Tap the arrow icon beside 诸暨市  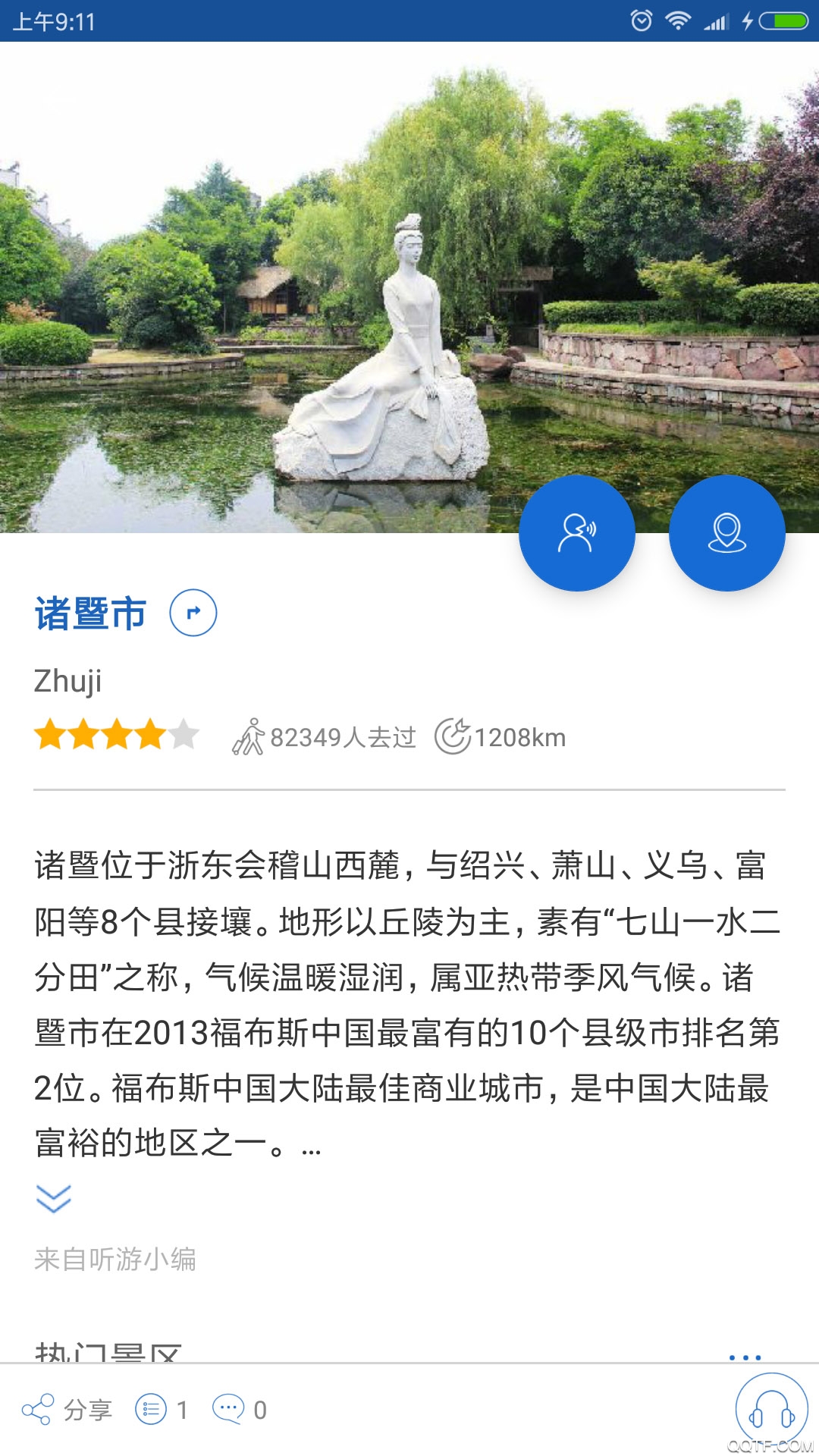click(x=193, y=613)
